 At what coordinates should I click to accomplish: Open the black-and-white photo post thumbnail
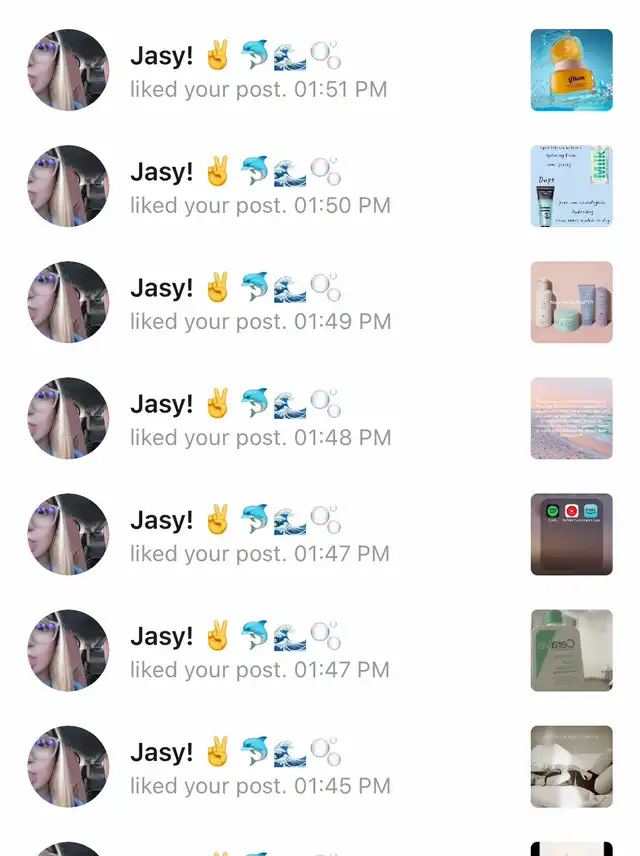pyautogui.click(x=571, y=766)
